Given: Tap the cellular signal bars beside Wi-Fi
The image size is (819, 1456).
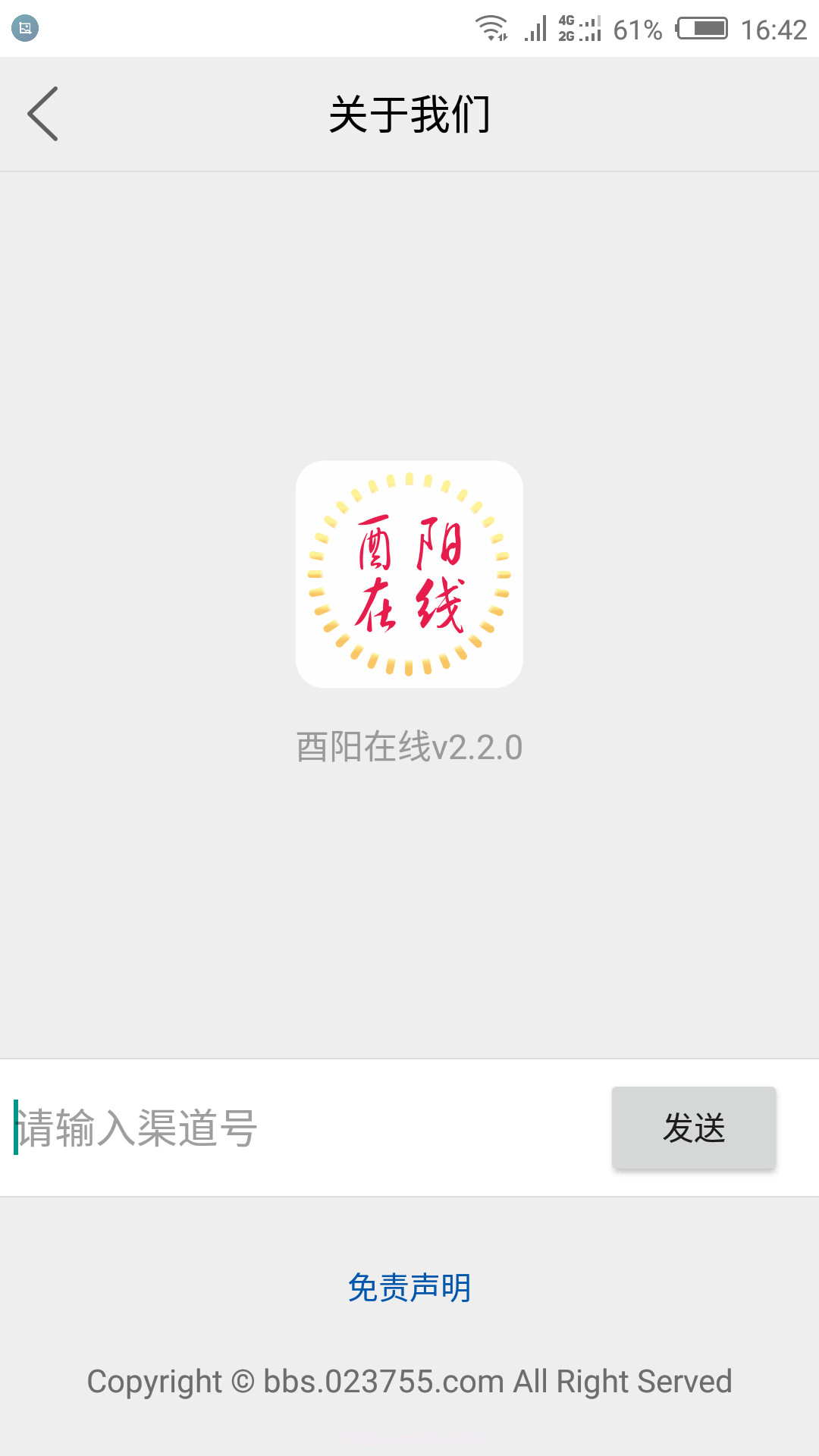Looking at the screenshot, I should pos(535,27).
